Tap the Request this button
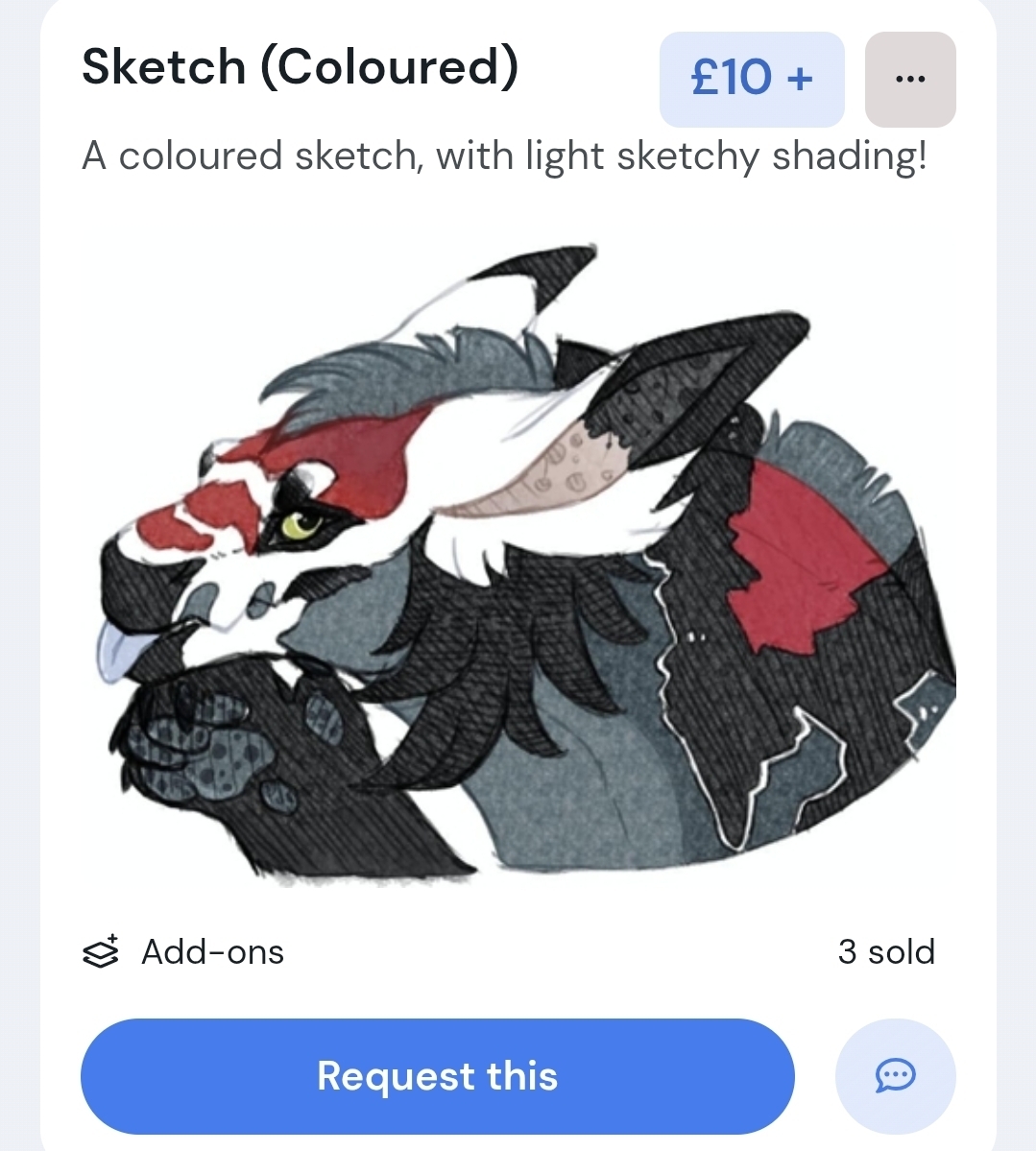This screenshot has height=1151, width=1036. point(438,1076)
